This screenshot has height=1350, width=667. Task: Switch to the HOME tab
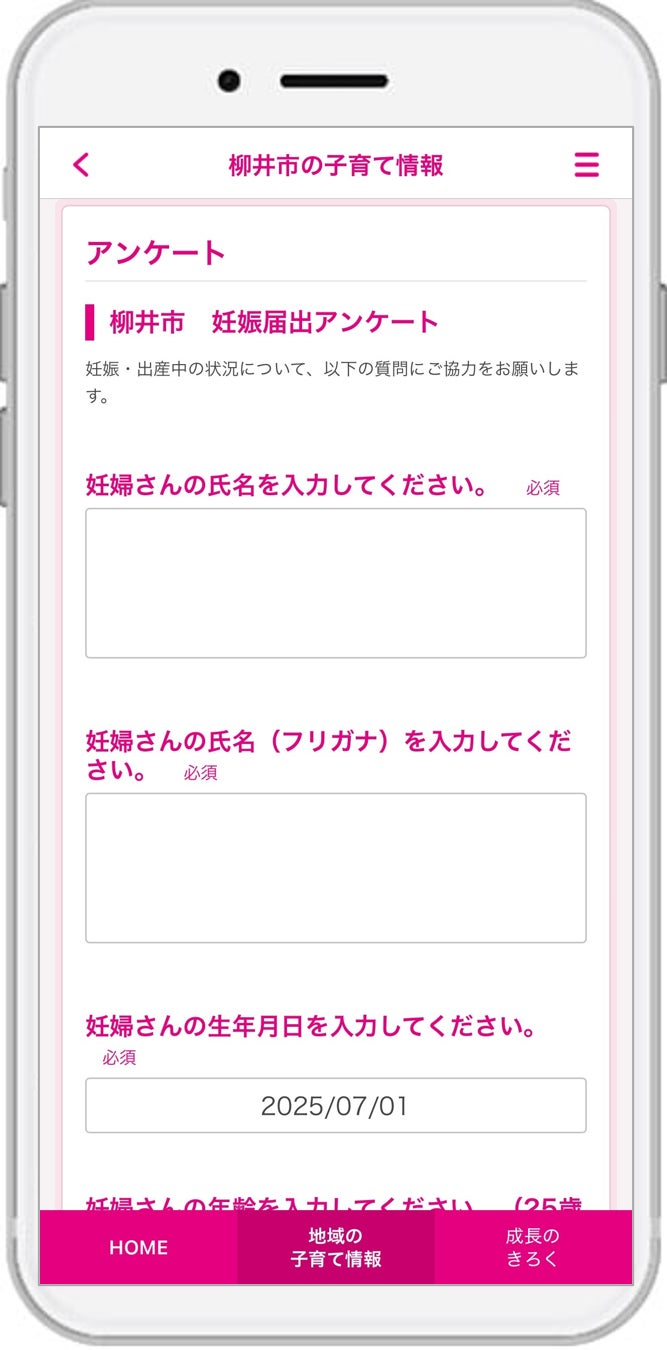point(138,1248)
